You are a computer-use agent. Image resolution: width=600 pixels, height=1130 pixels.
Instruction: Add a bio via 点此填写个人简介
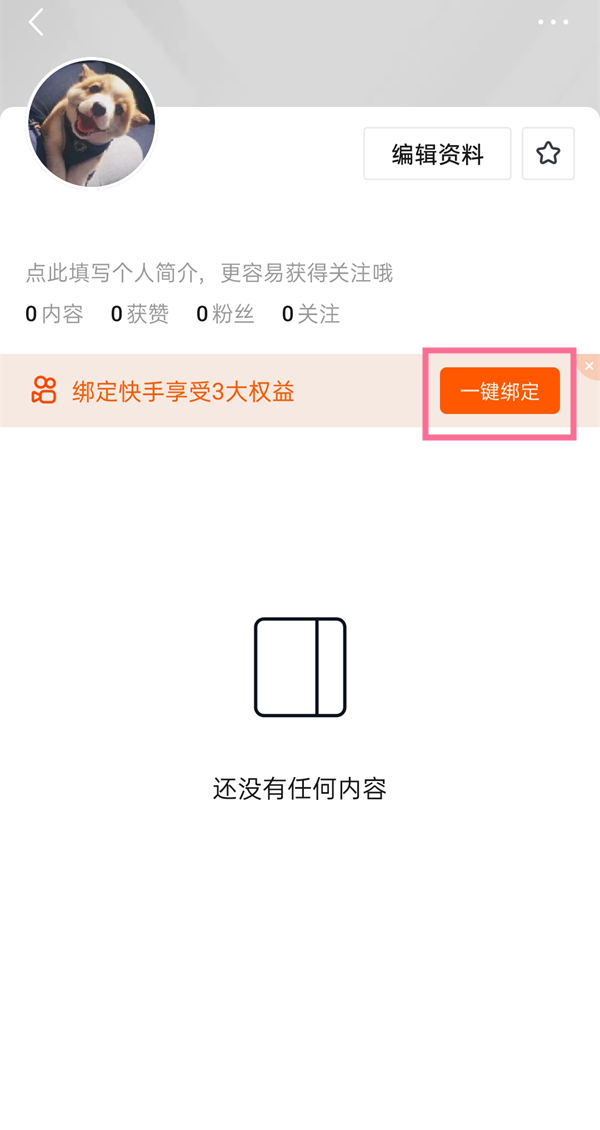tap(209, 272)
